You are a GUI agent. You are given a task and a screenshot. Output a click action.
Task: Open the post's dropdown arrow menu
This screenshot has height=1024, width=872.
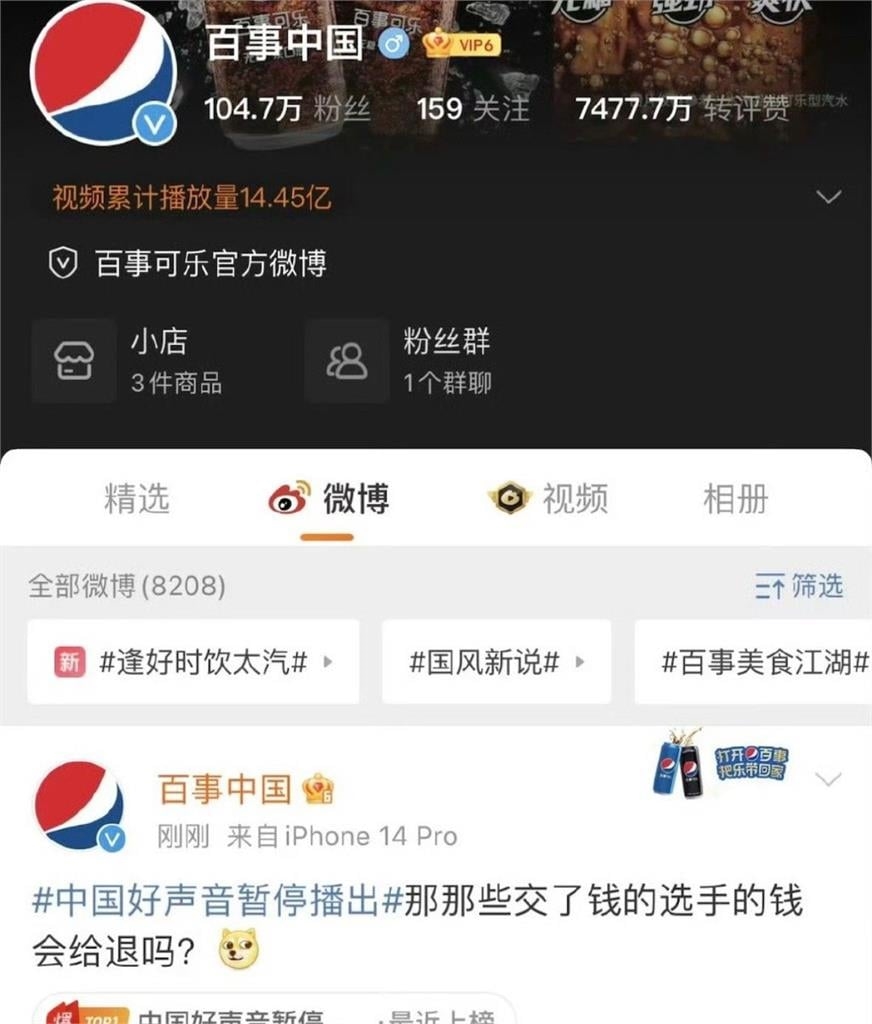(x=828, y=779)
